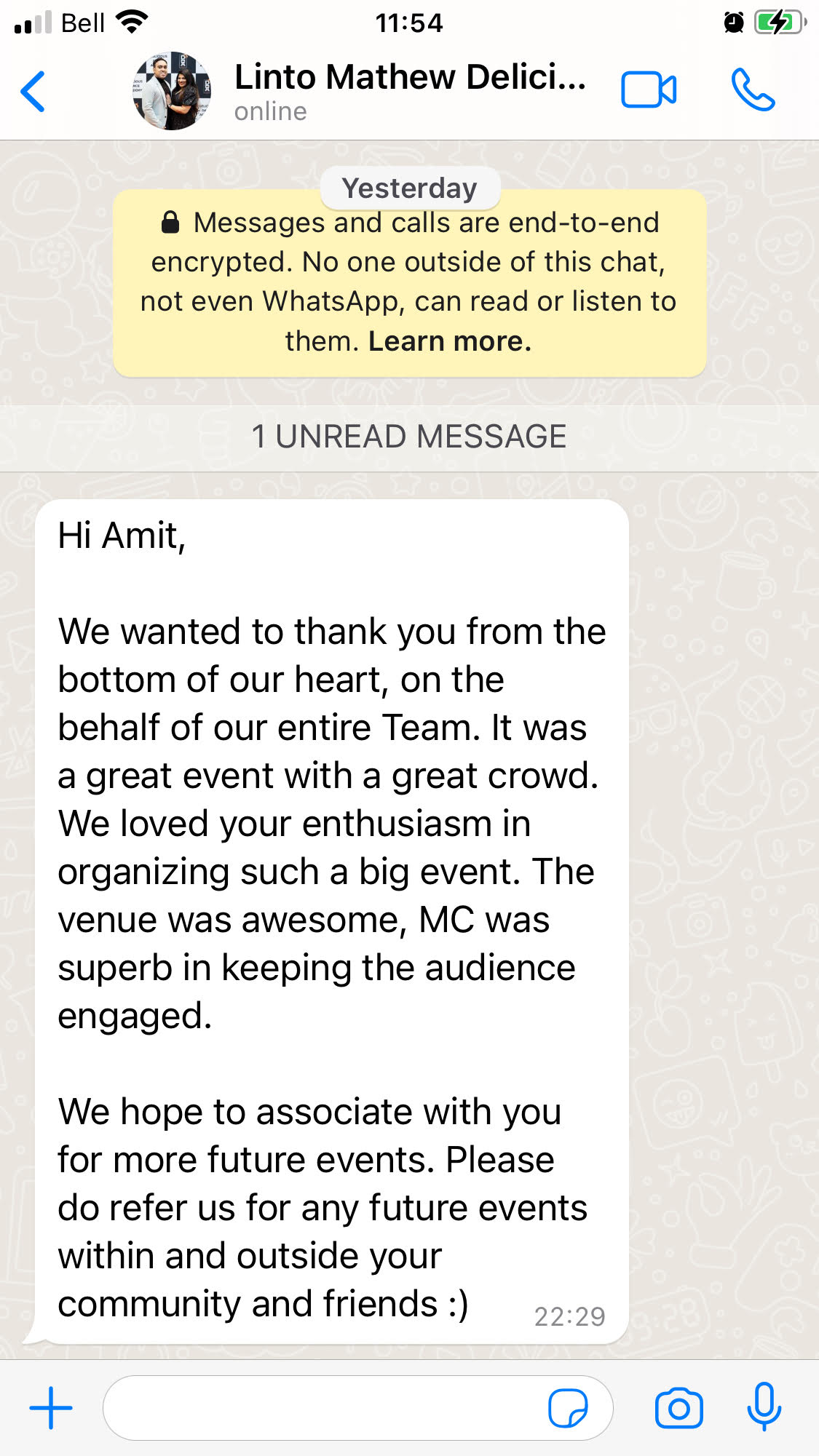The width and height of the screenshot is (819, 1456).
Task: Open the camera to send a photo
Action: click(x=678, y=1407)
